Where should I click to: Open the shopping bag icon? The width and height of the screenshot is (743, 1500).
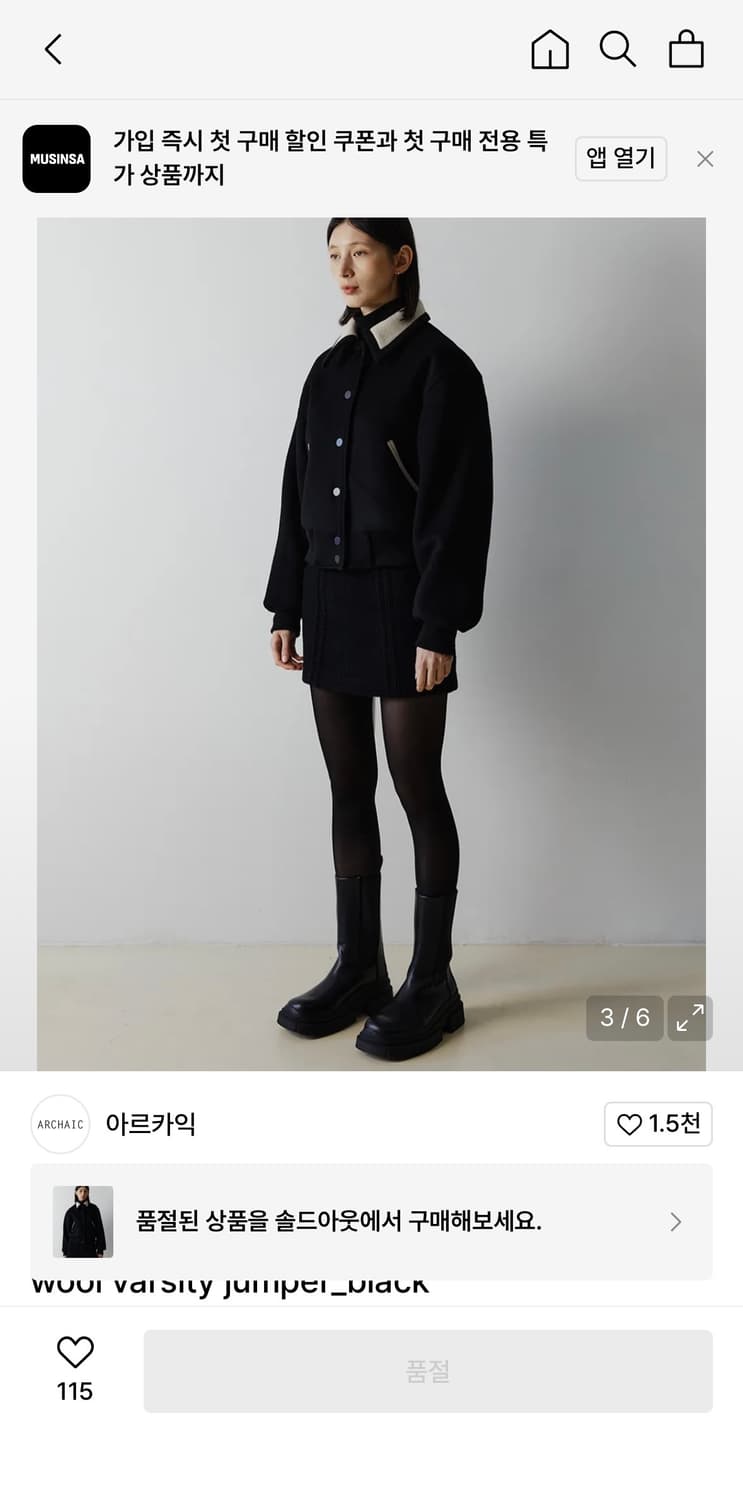686,49
